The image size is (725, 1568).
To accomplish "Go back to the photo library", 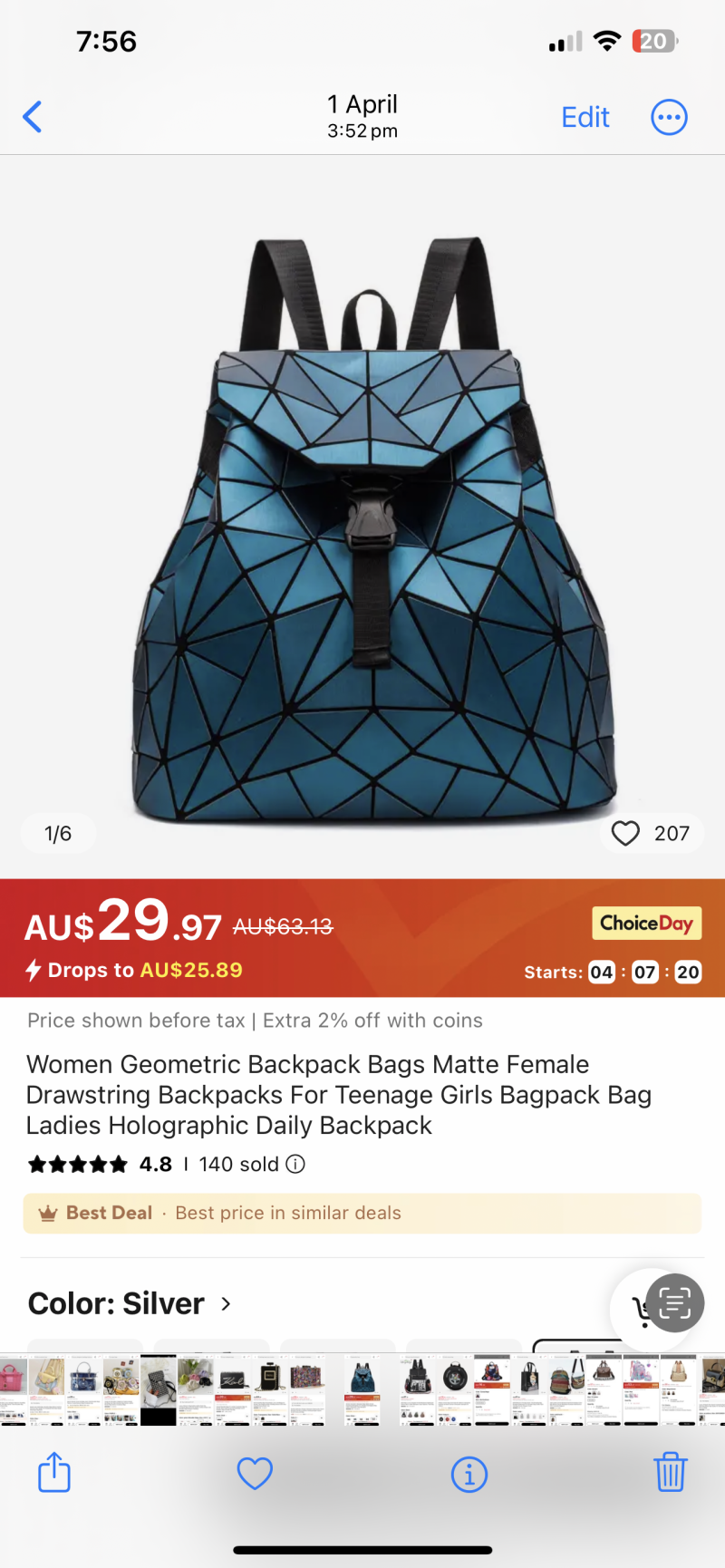I will tap(33, 117).
